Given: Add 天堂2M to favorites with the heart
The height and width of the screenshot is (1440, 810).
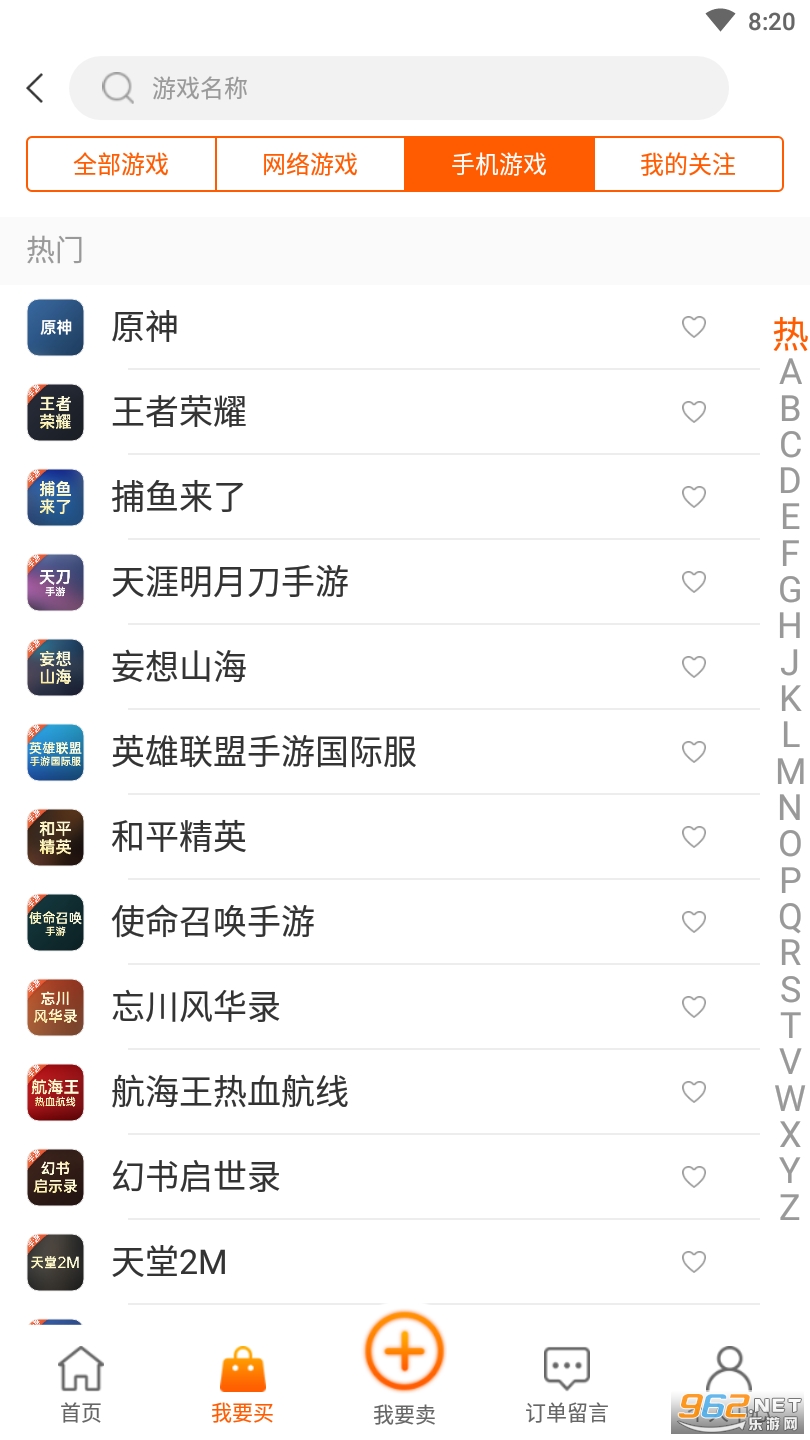Looking at the screenshot, I should click(x=694, y=1262).
